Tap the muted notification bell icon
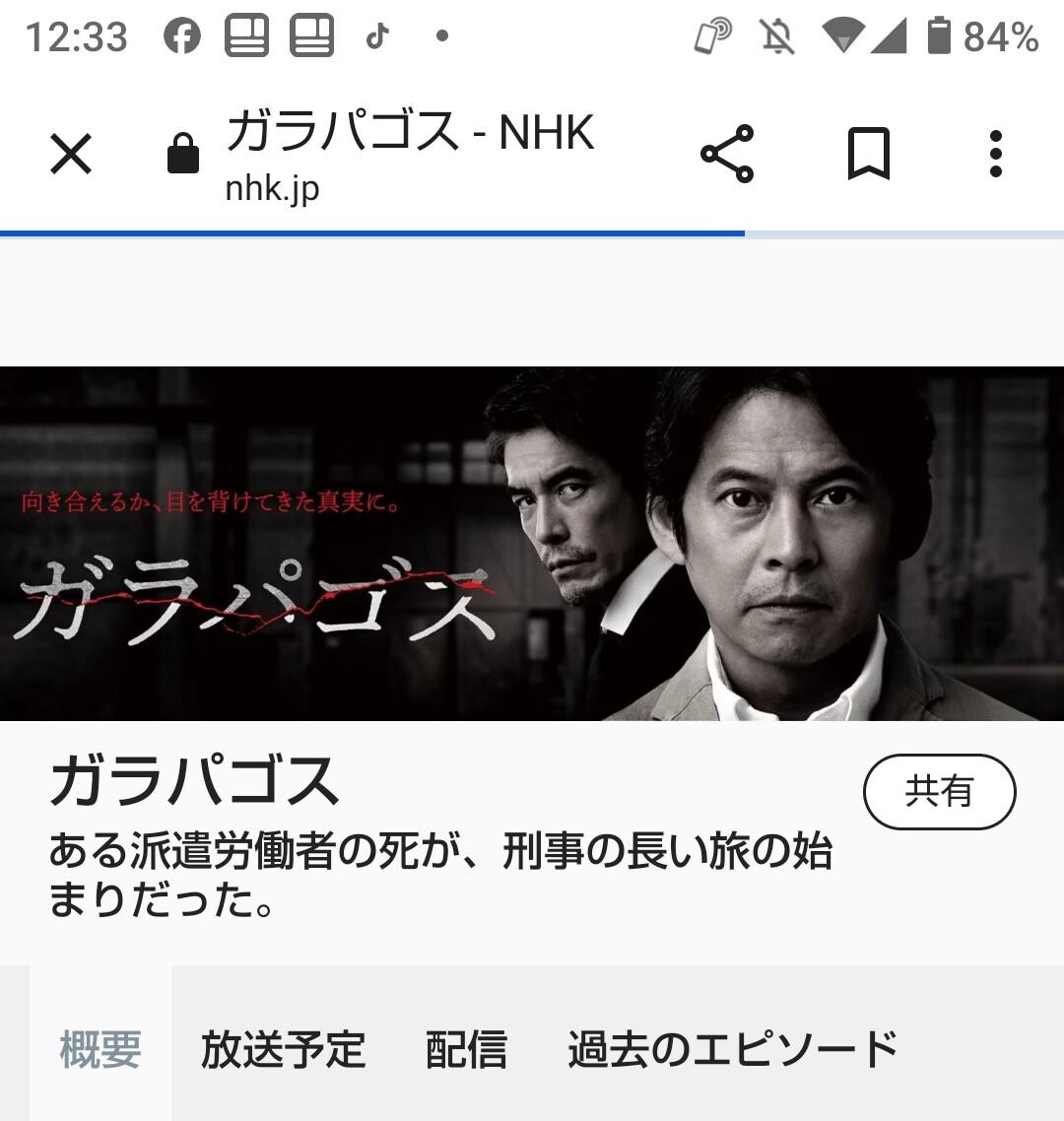The image size is (1064, 1121). pos(777,36)
